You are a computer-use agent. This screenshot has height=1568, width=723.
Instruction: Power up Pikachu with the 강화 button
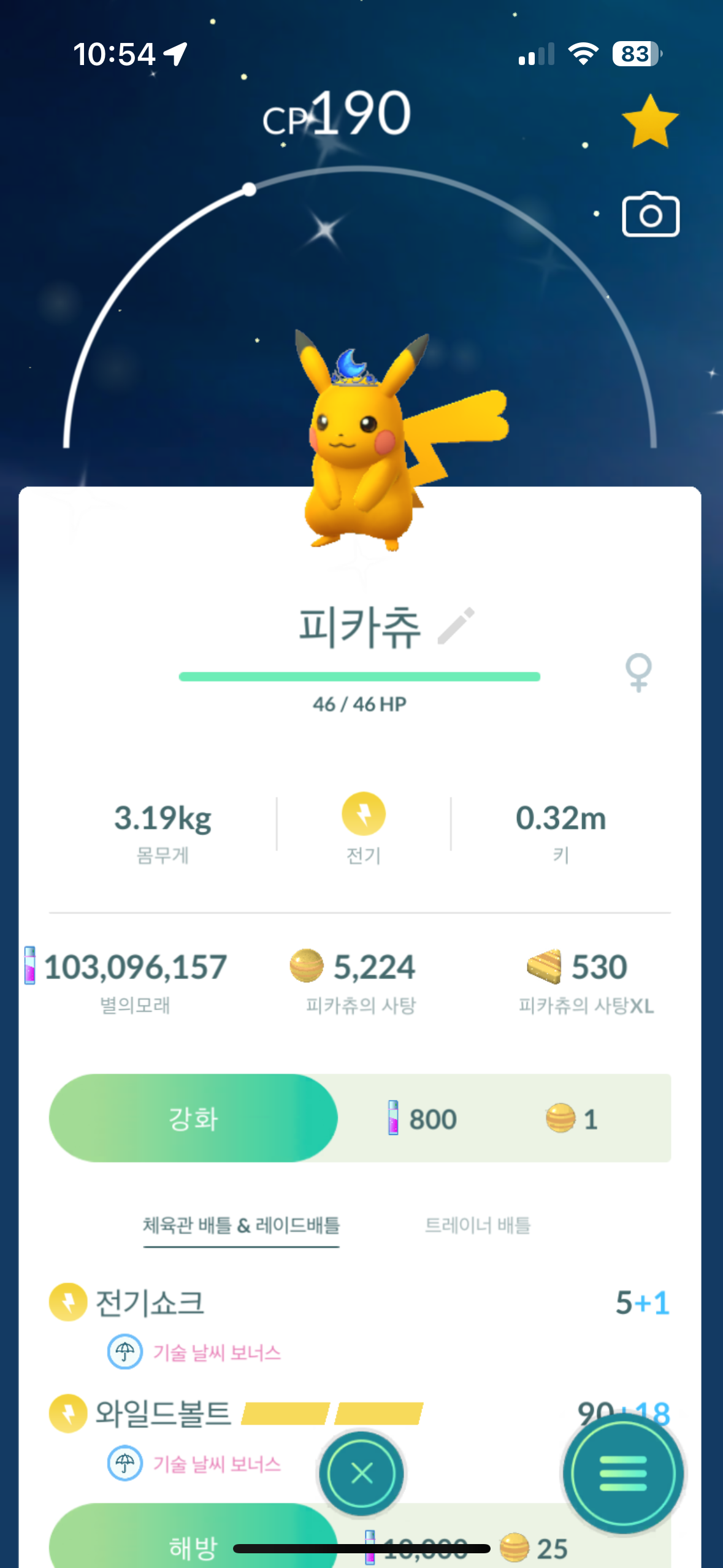pyautogui.click(x=193, y=1118)
